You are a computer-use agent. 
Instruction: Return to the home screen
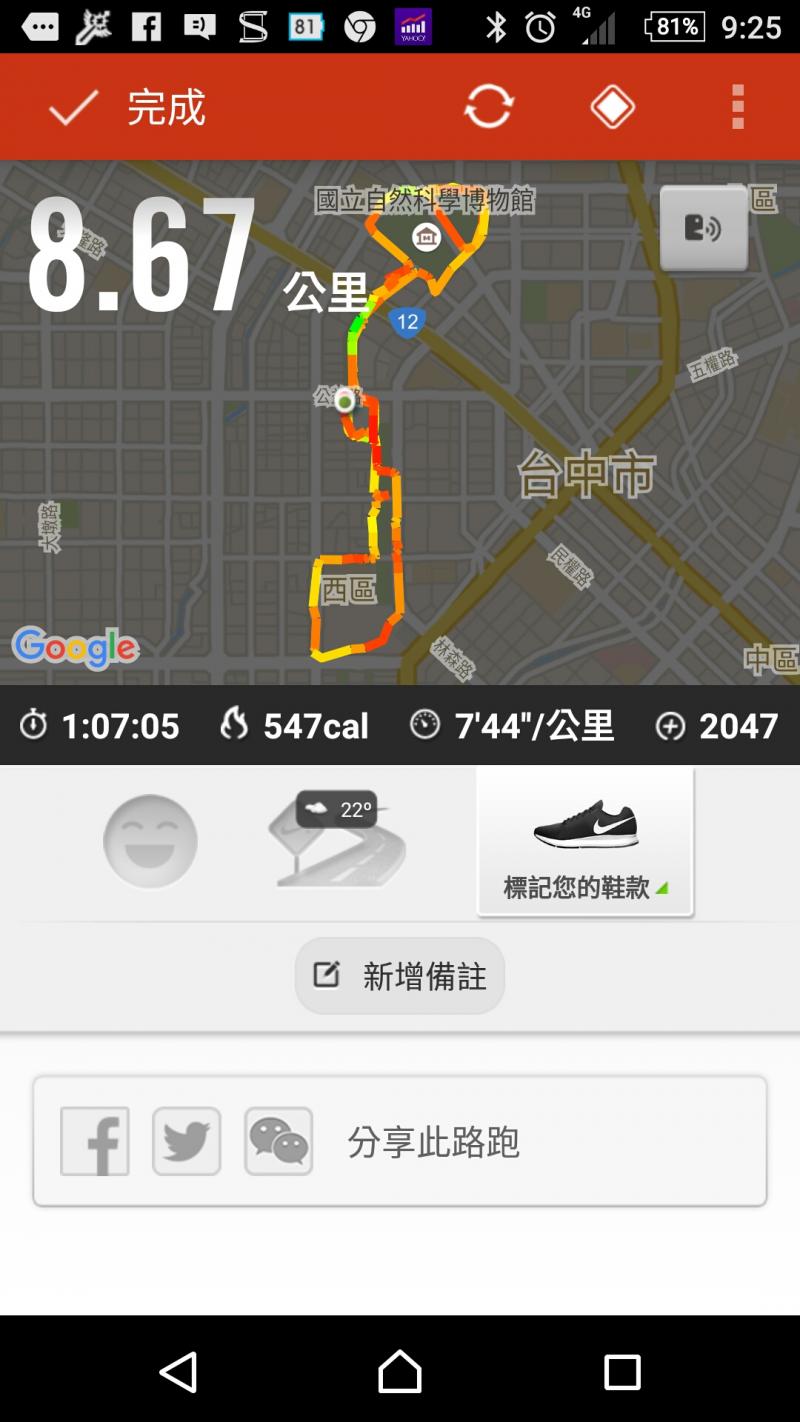coord(400,1372)
